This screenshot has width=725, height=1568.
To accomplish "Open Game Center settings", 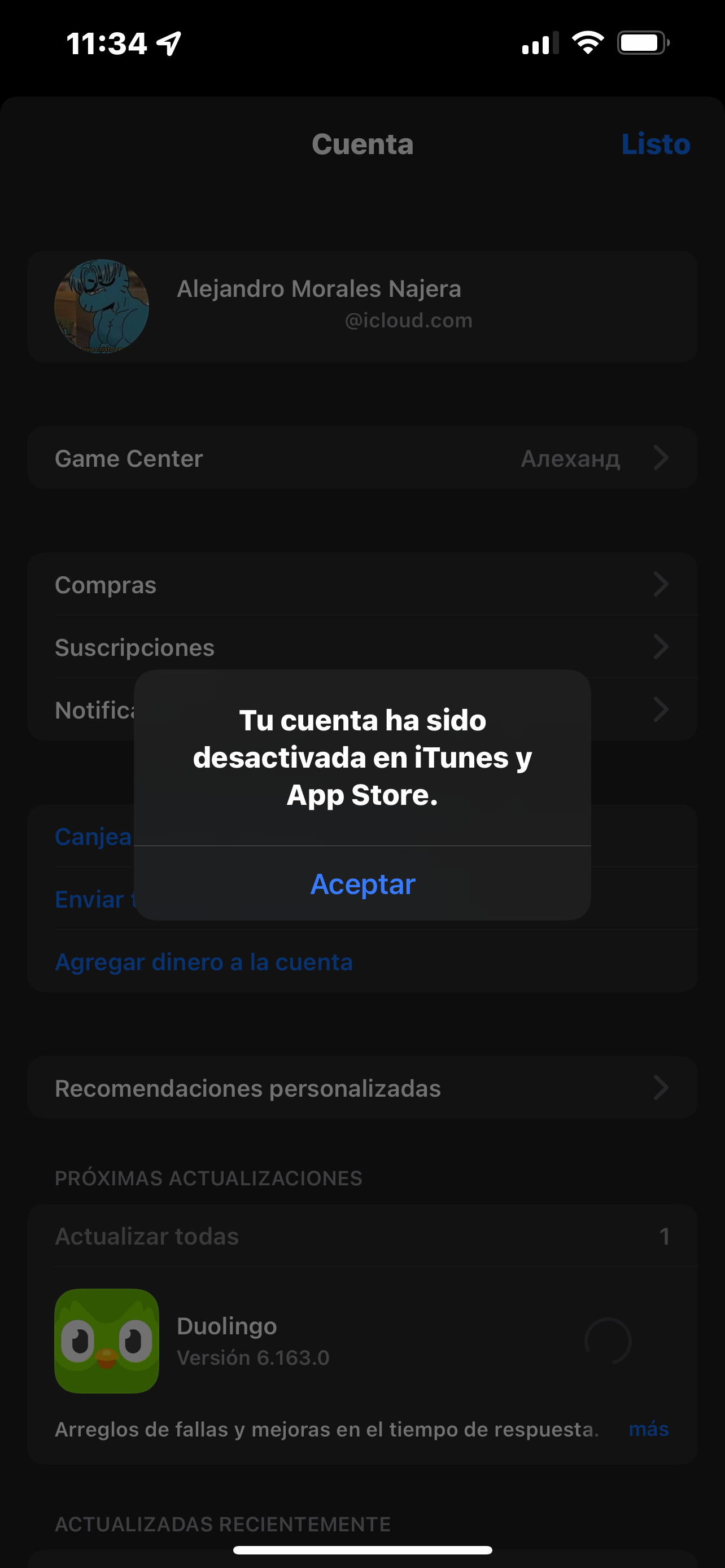I will tap(362, 458).
